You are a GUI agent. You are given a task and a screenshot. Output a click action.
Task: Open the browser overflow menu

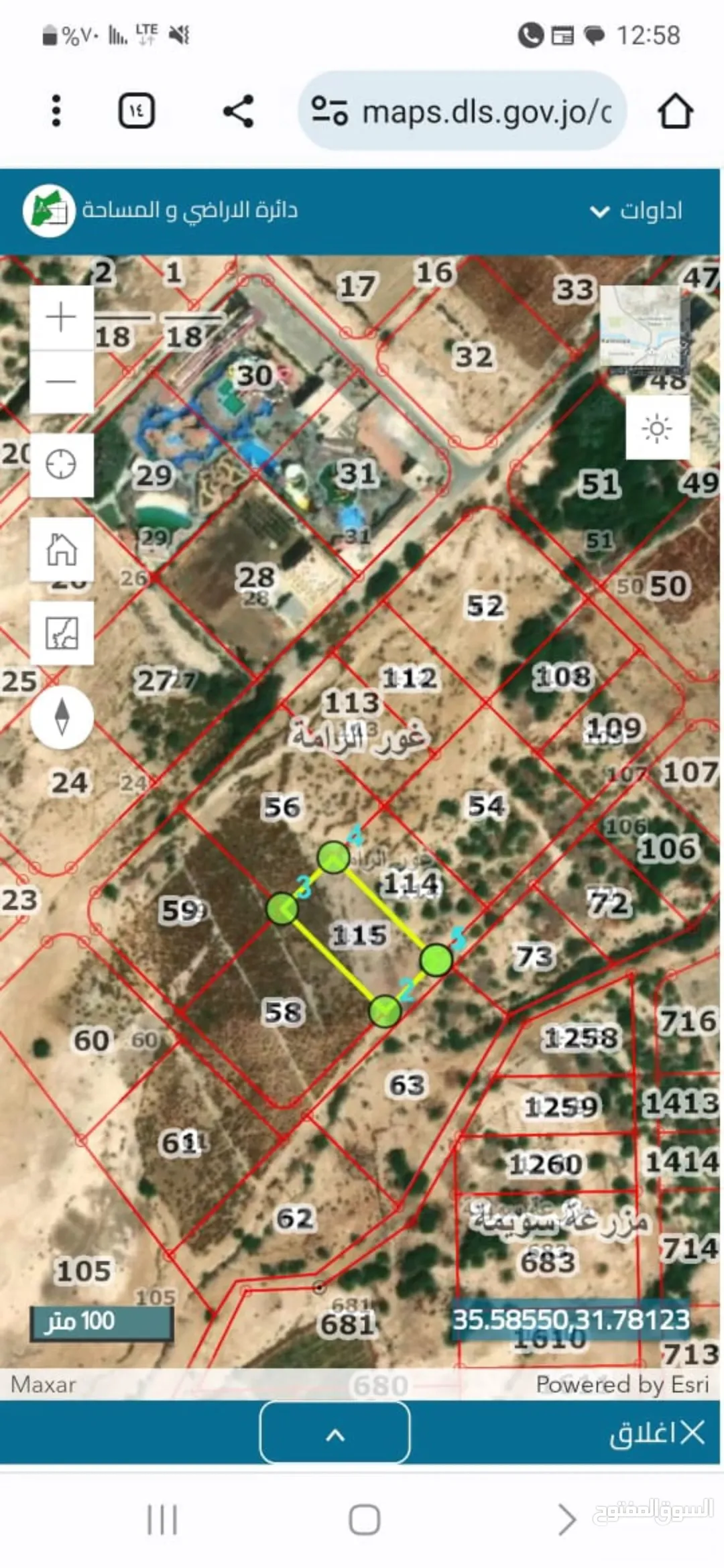56,111
